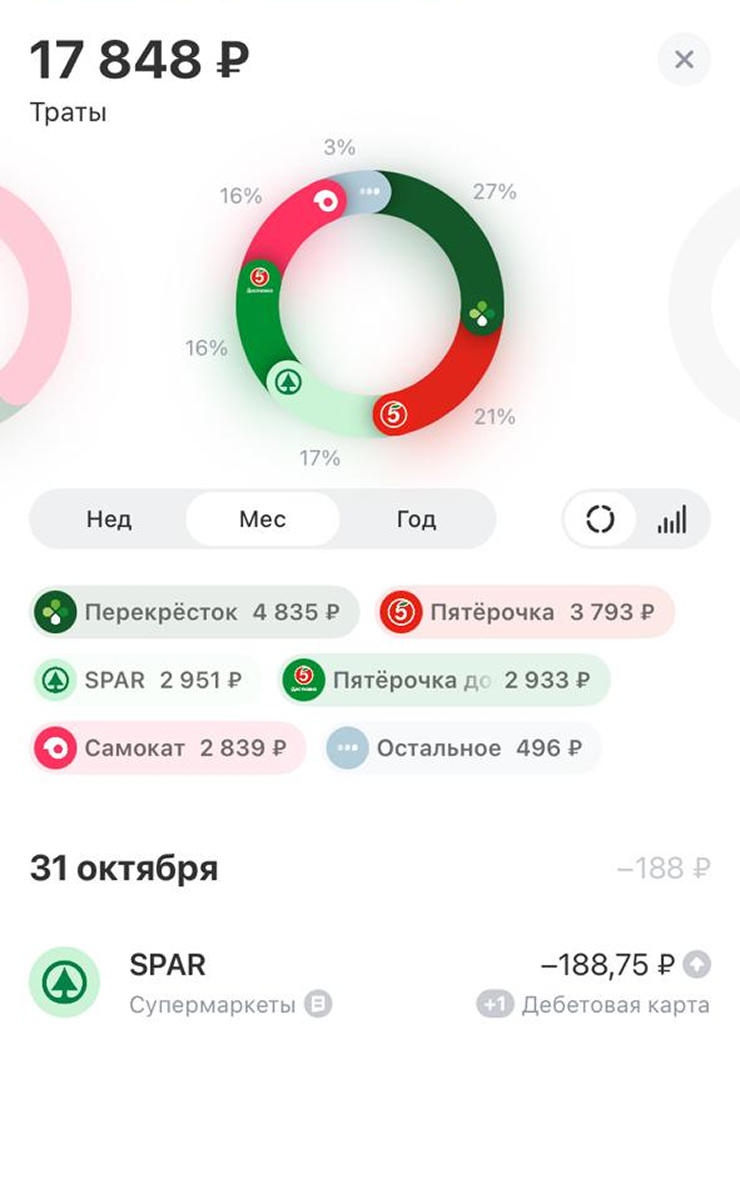Show the donut chart view
This screenshot has height=1204, width=740.
[x=600, y=520]
